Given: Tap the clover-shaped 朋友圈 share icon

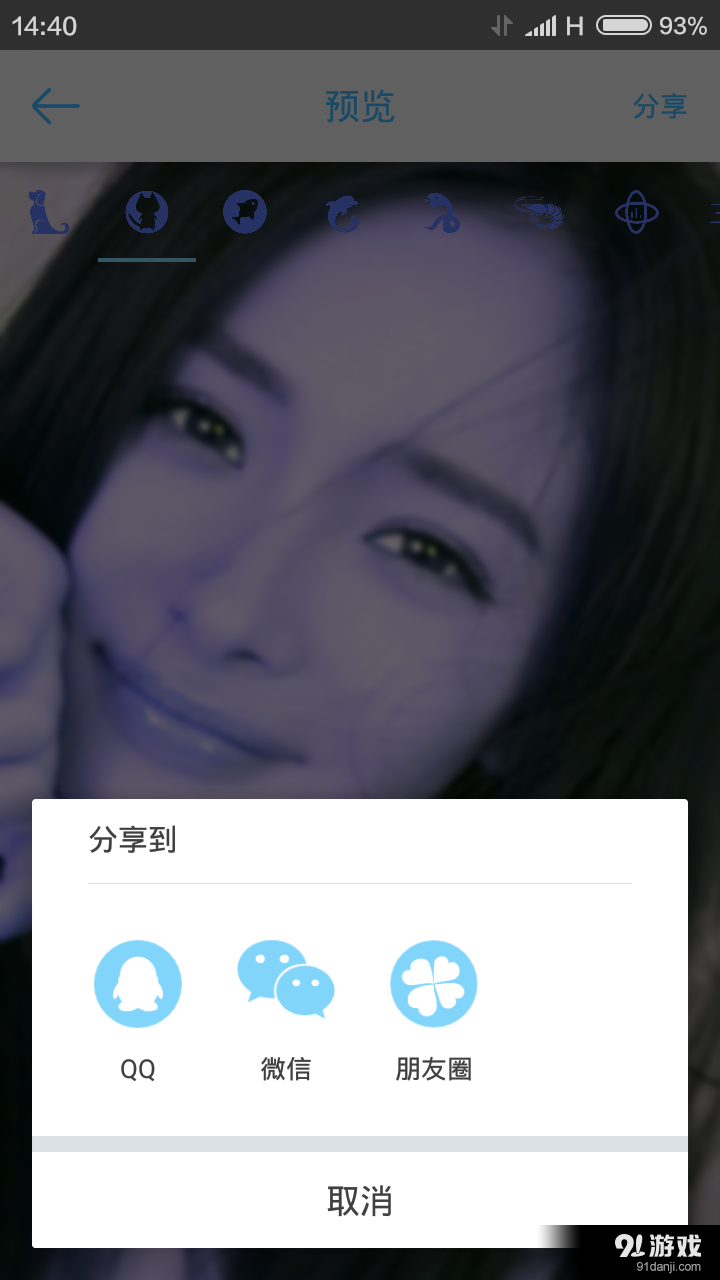Looking at the screenshot, I should pos(433,983).
